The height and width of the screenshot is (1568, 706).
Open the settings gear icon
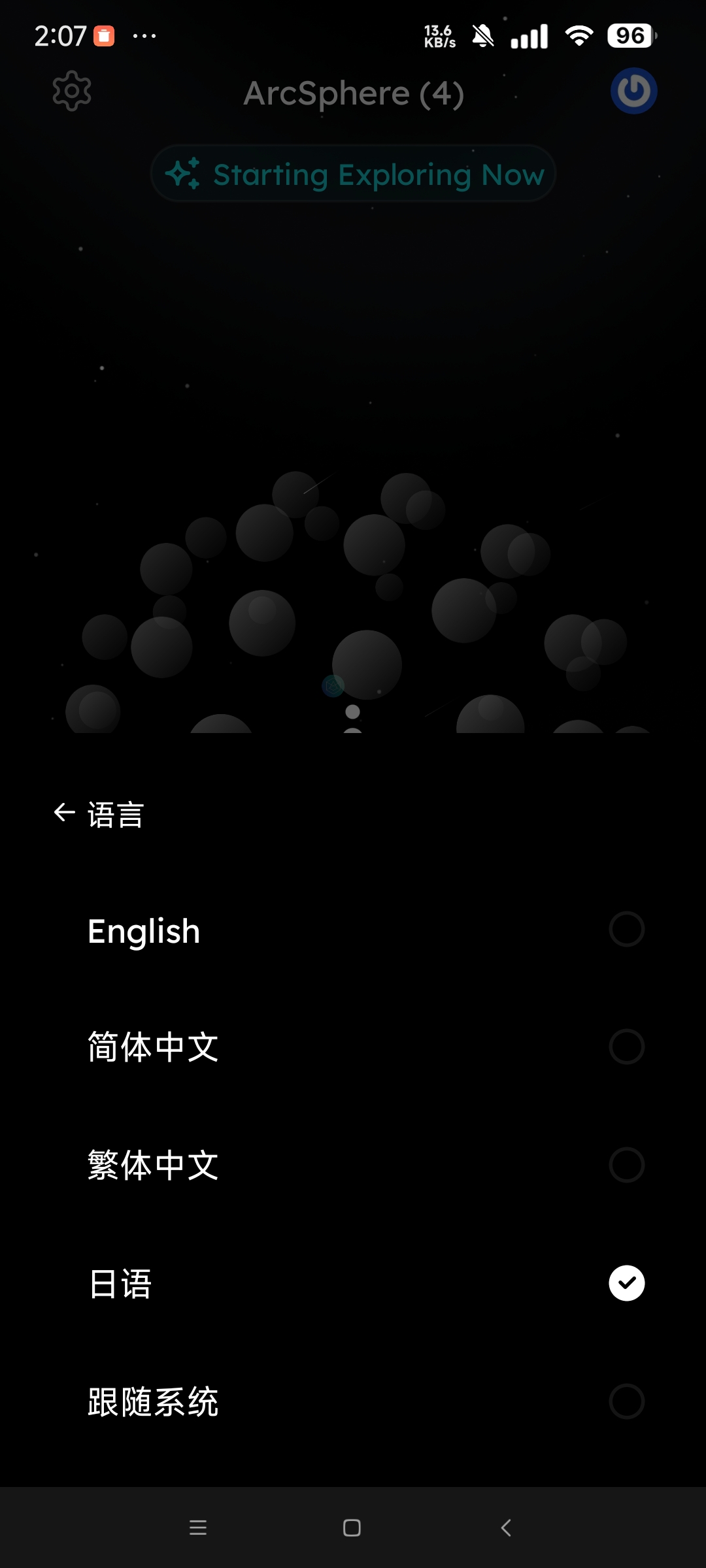pos(72,91)
